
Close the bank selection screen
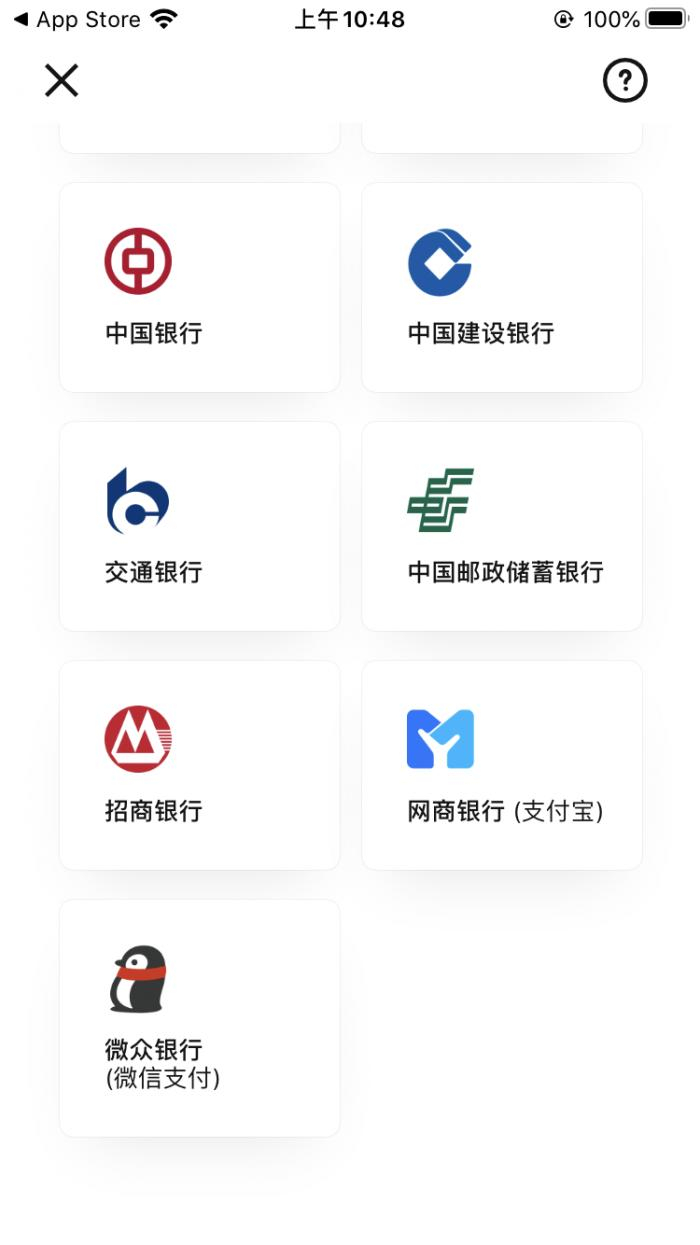coord(61,81)
